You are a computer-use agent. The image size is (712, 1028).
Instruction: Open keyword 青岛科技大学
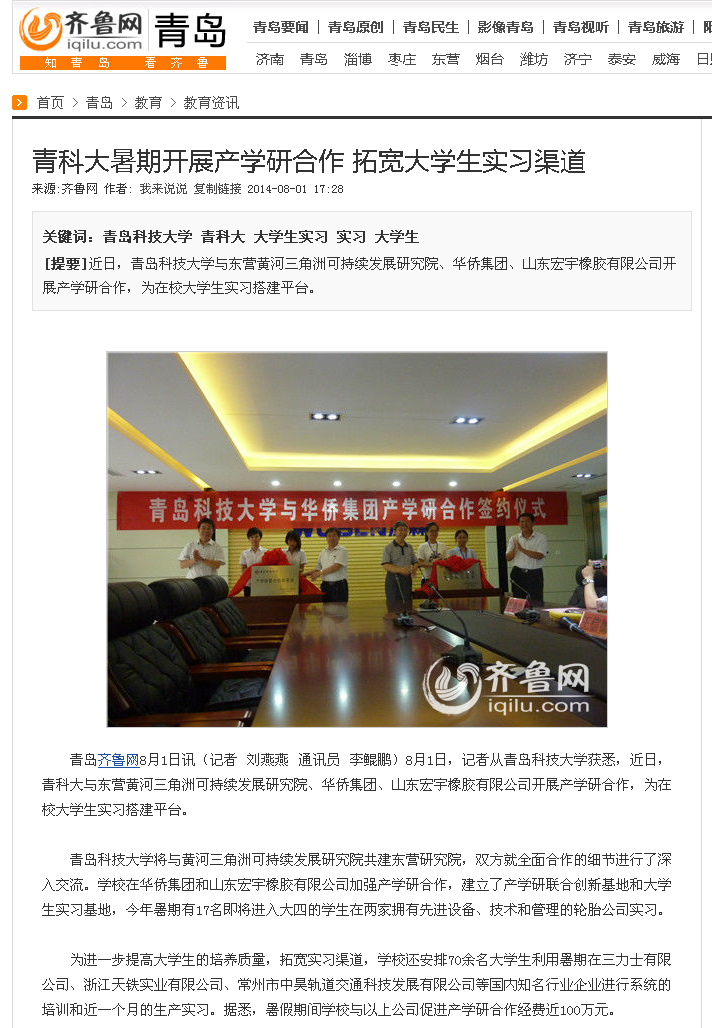[x=147, y=237]
